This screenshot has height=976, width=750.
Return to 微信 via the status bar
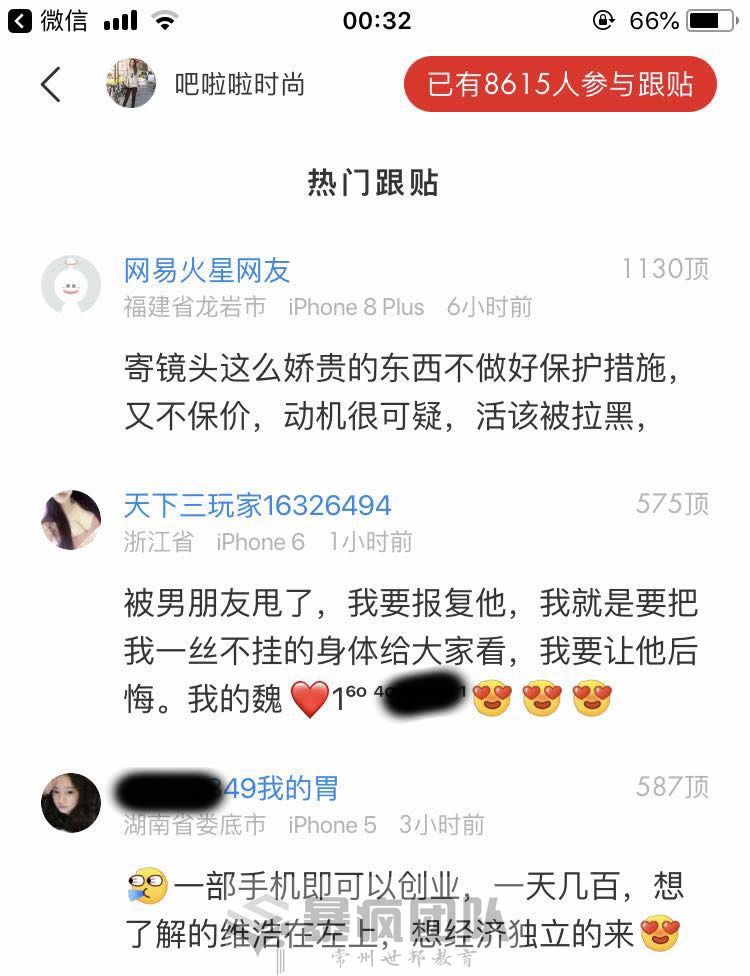click(x=48, y=20)
